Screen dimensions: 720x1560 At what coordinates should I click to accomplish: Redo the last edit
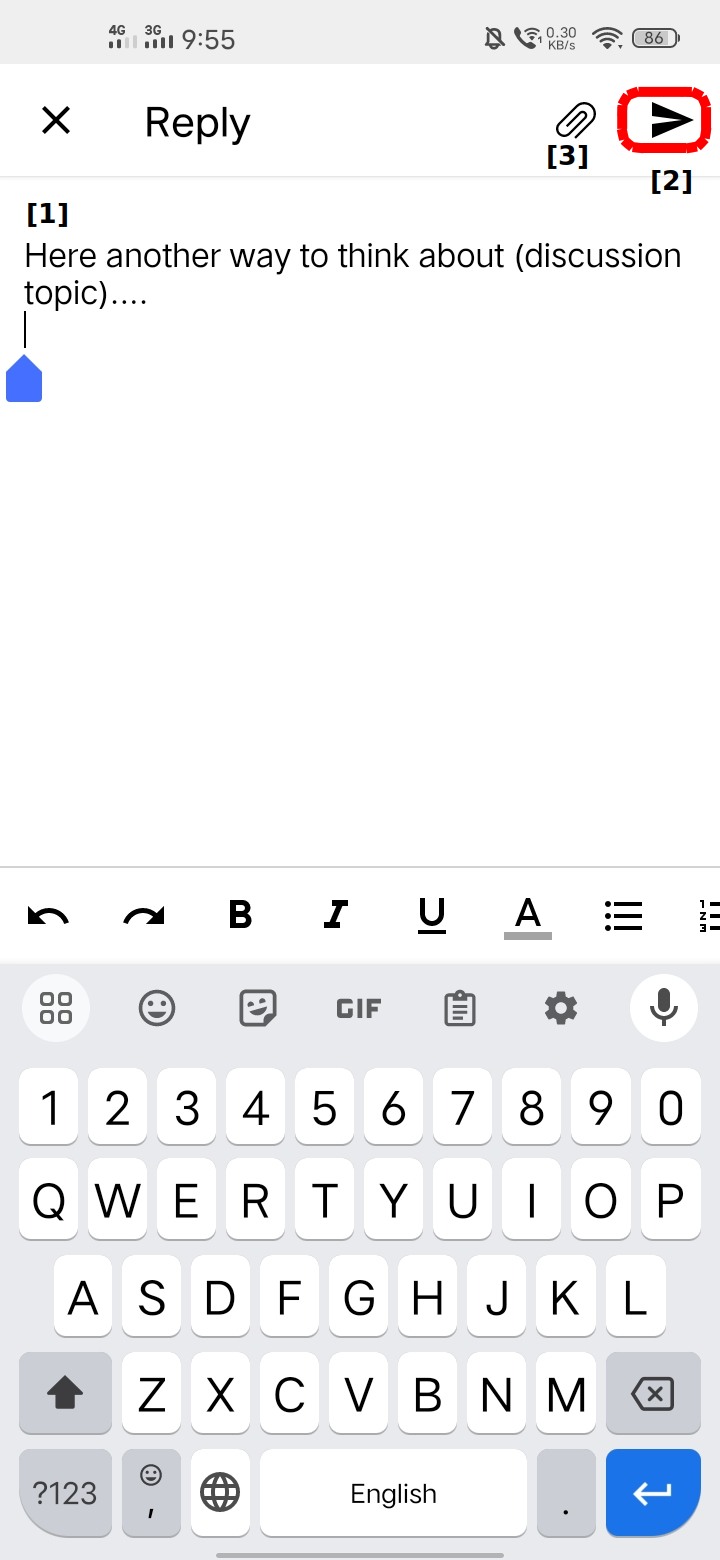(x=144, y=915)
